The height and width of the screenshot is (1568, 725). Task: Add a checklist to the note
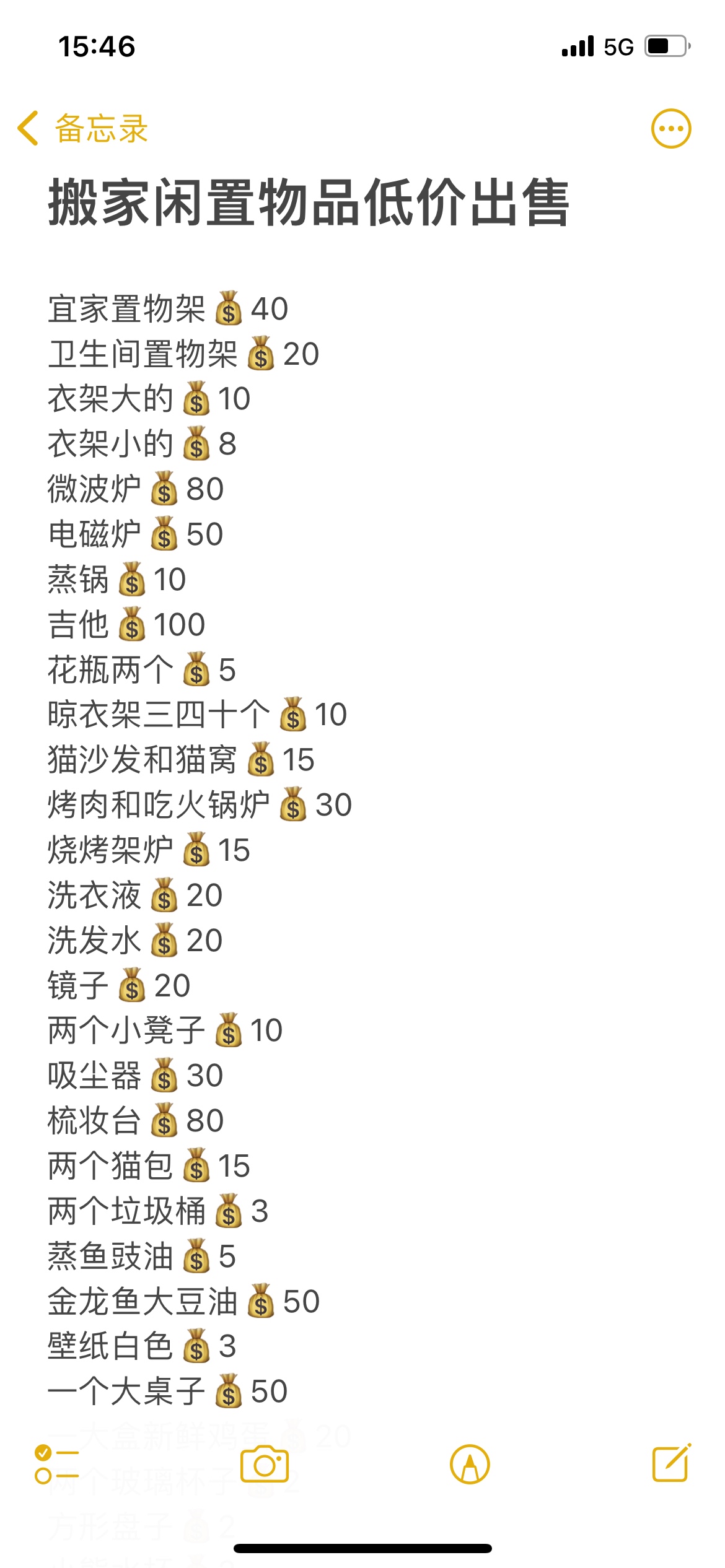coord(56,1464)
